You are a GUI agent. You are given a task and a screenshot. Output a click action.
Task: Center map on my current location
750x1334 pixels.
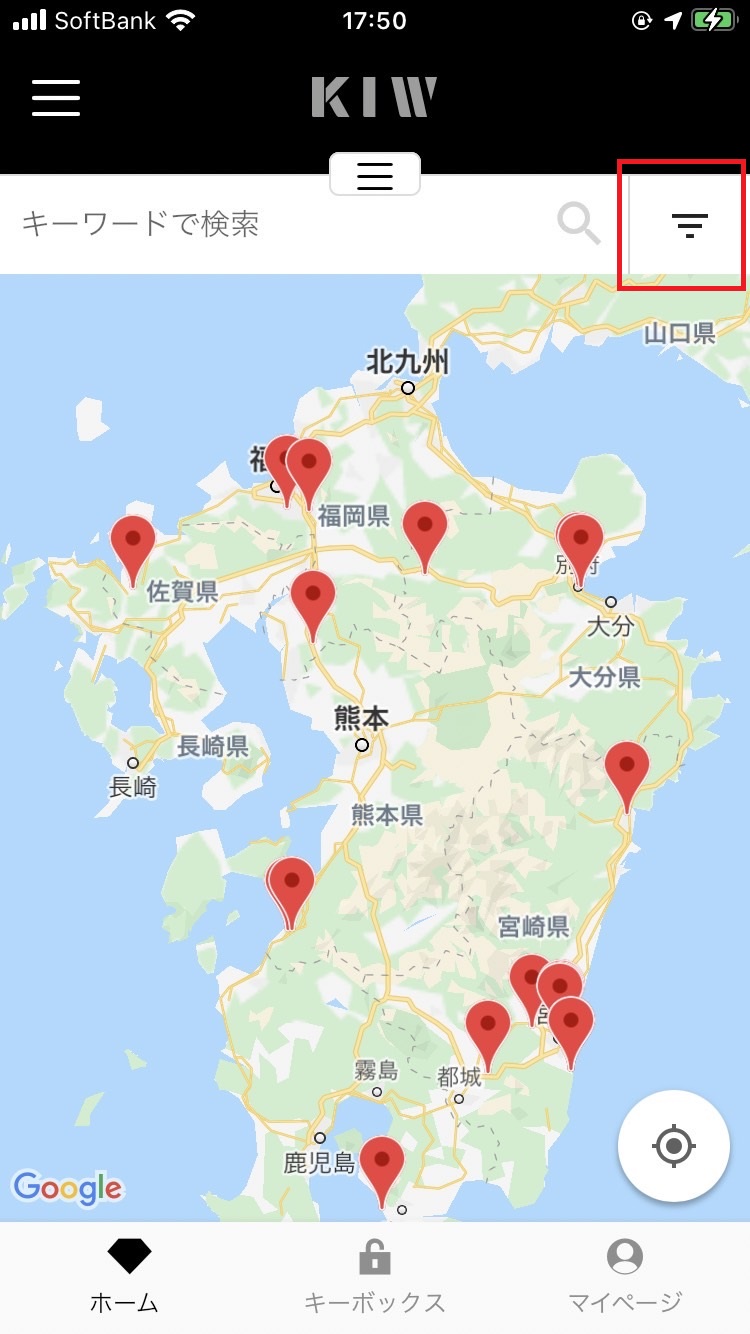pos(673,1145)
